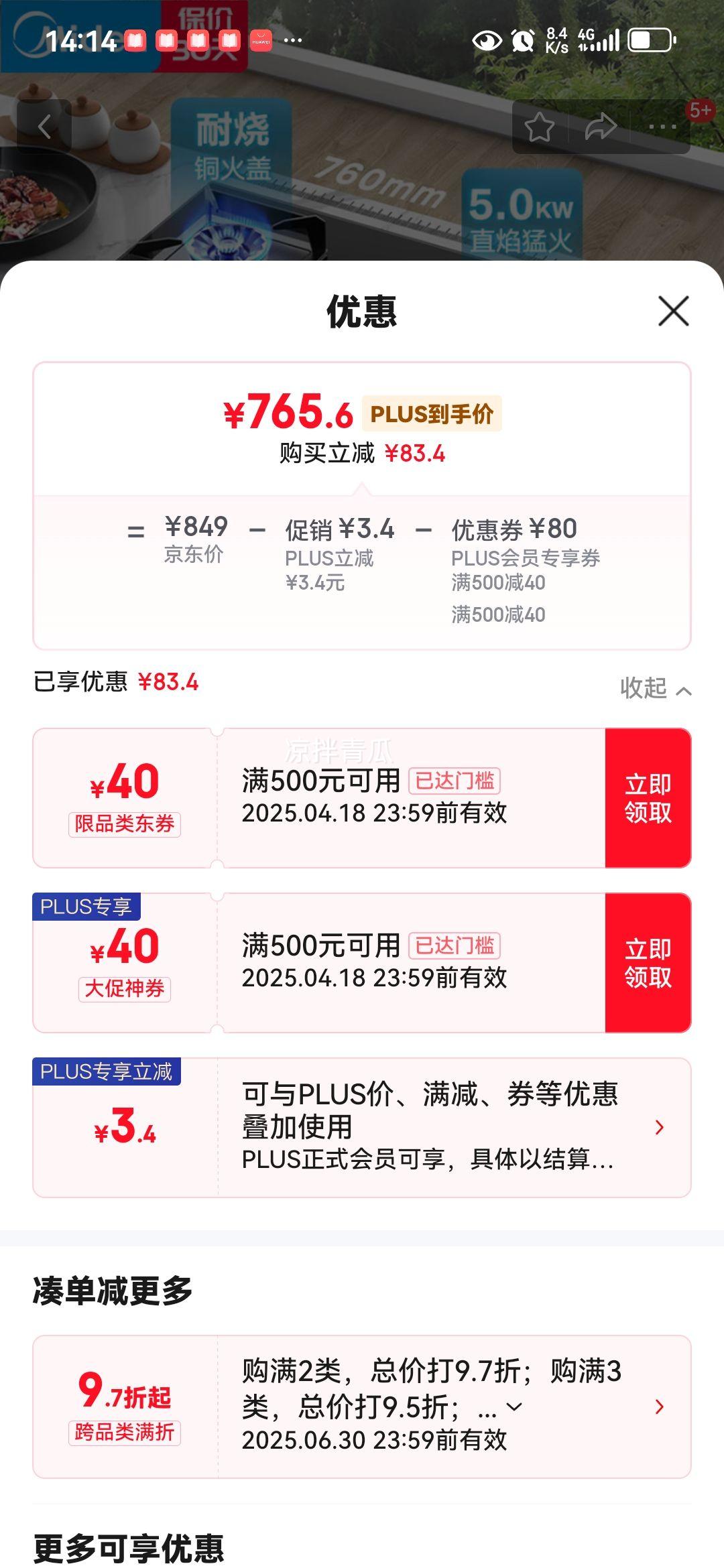
Task: Open the share arrow icon
Action: [602, 125]
